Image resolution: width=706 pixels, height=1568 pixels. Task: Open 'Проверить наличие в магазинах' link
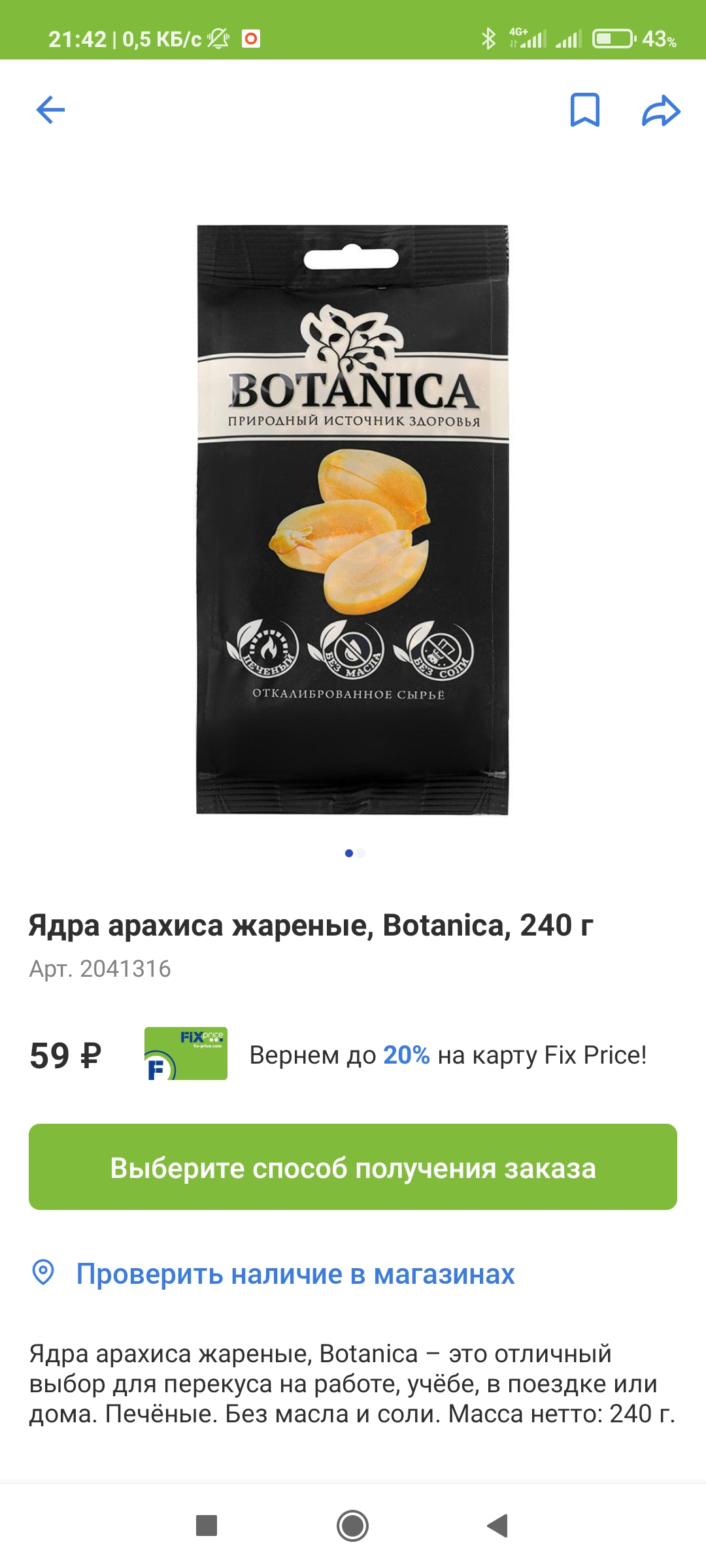coord(295,1273)
